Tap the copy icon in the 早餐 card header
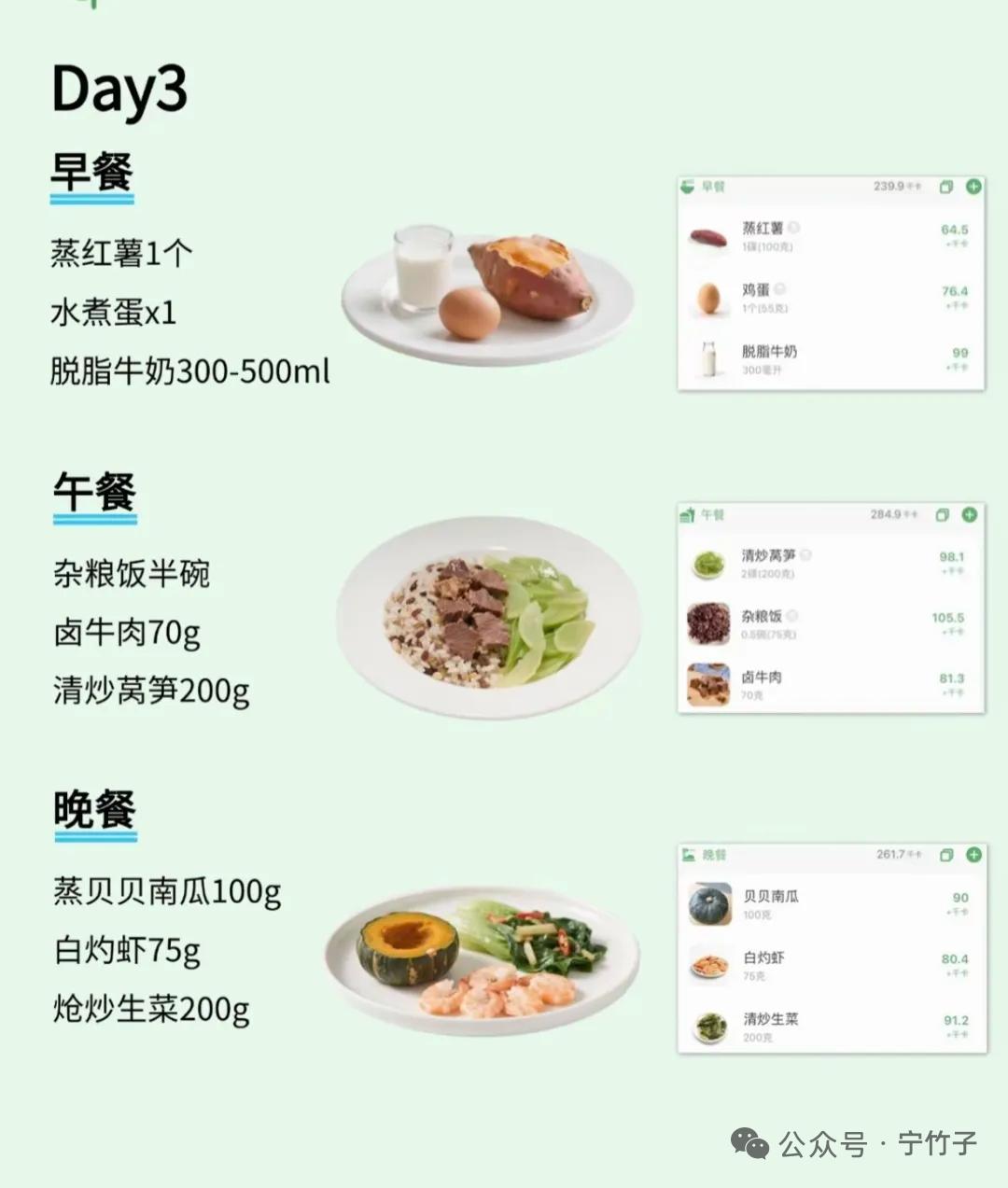 [945, 187]
